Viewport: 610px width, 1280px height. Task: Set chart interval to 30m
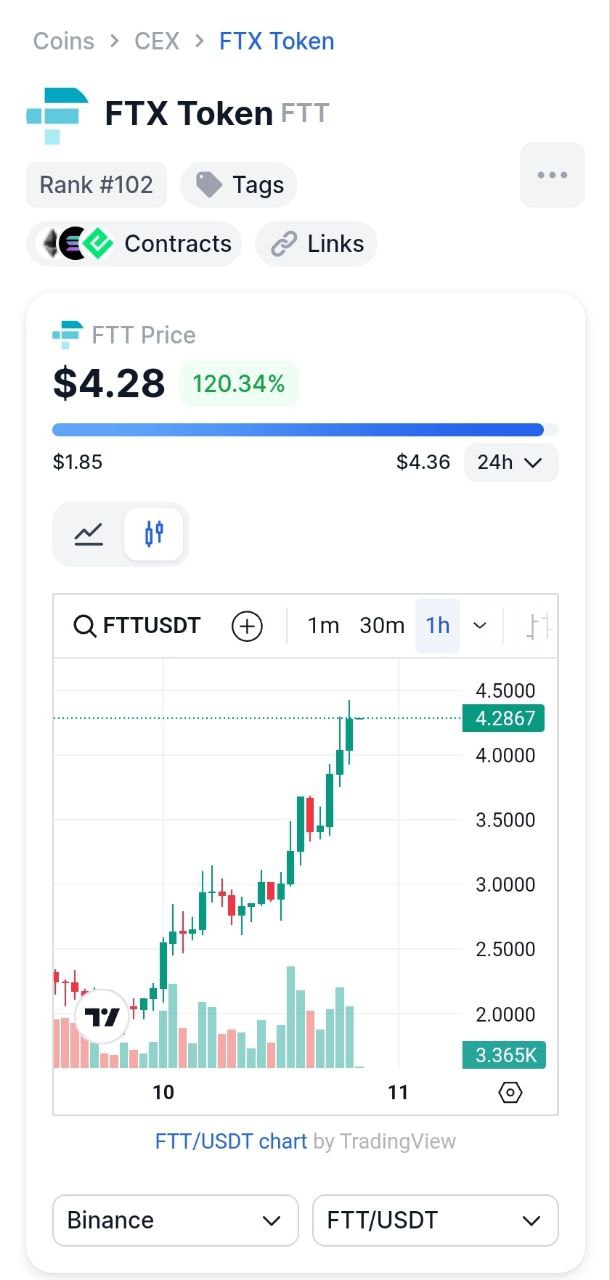coord(382,626)
